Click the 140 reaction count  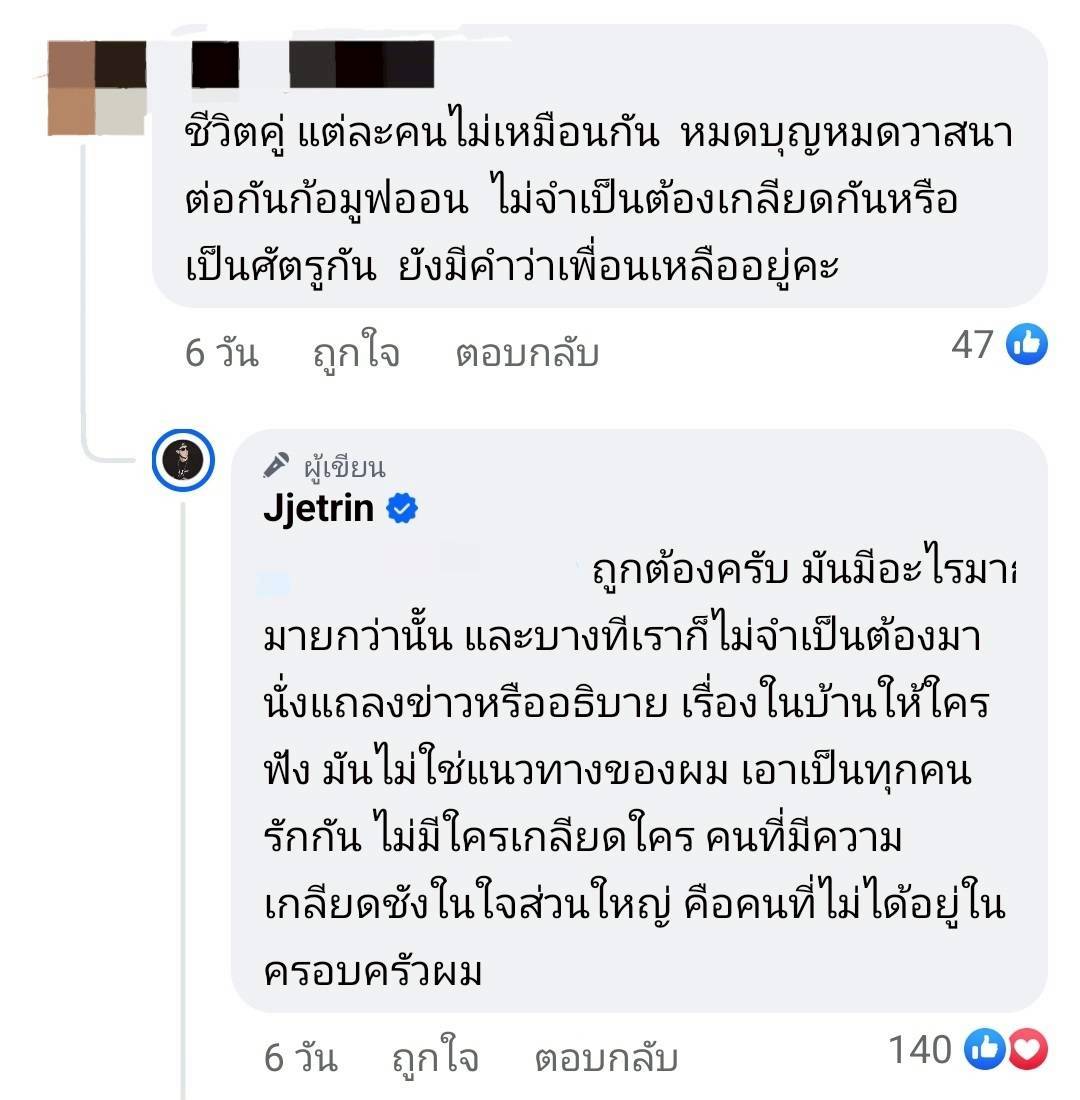click(x=921, y=1049)
